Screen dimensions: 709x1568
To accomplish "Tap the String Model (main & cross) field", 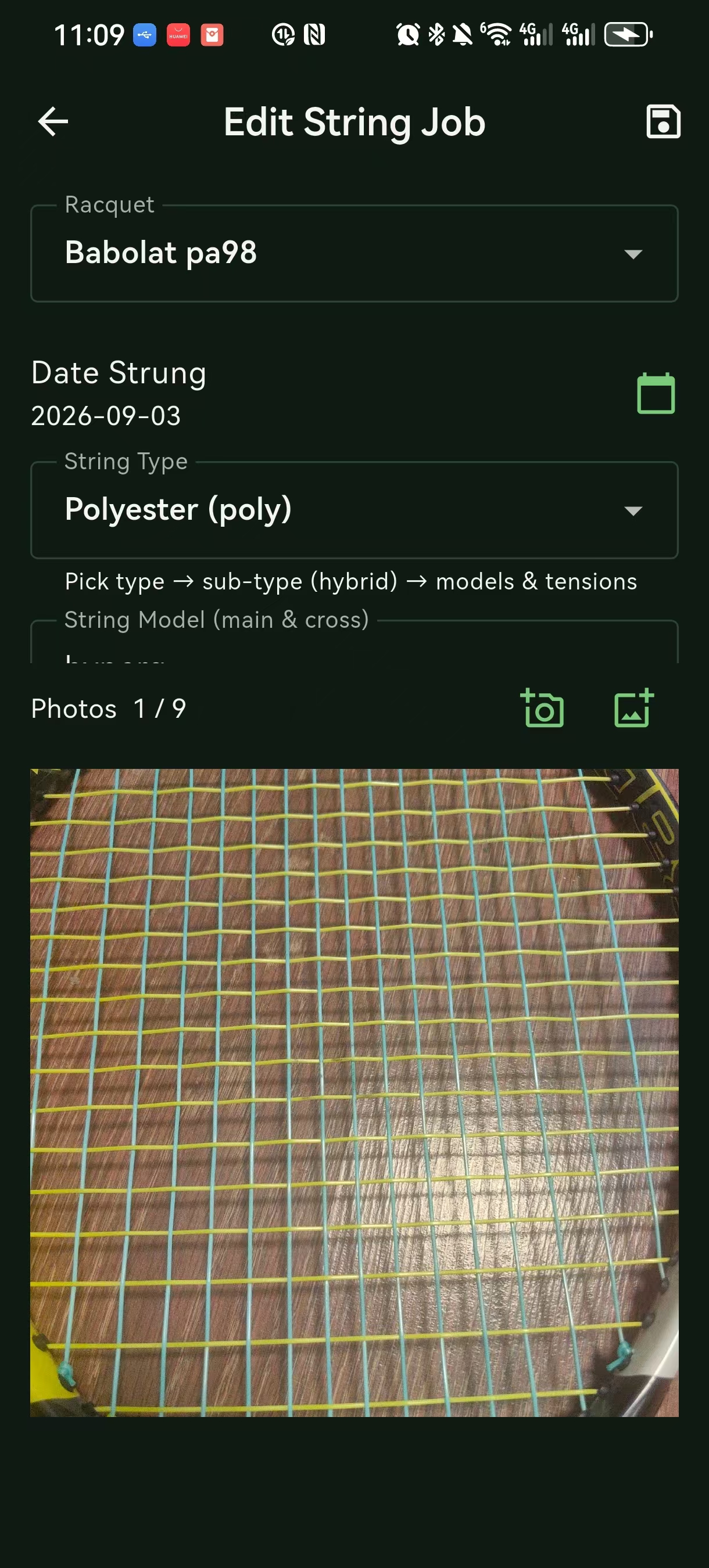I will (354, 642).
